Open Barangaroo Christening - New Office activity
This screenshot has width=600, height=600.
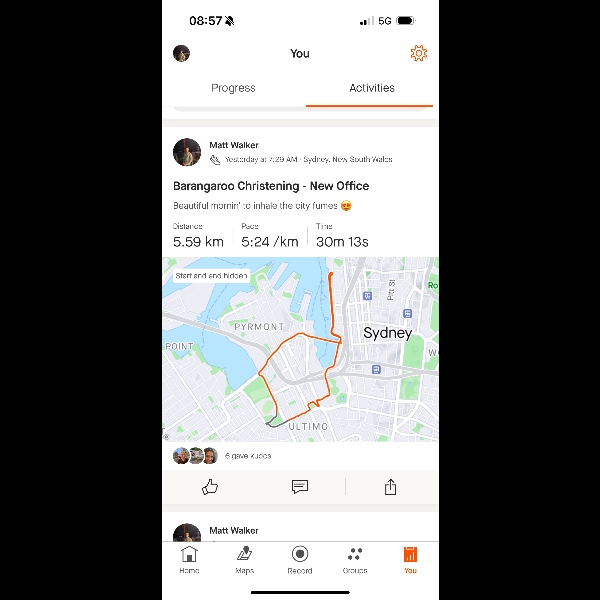coord(271,186)
